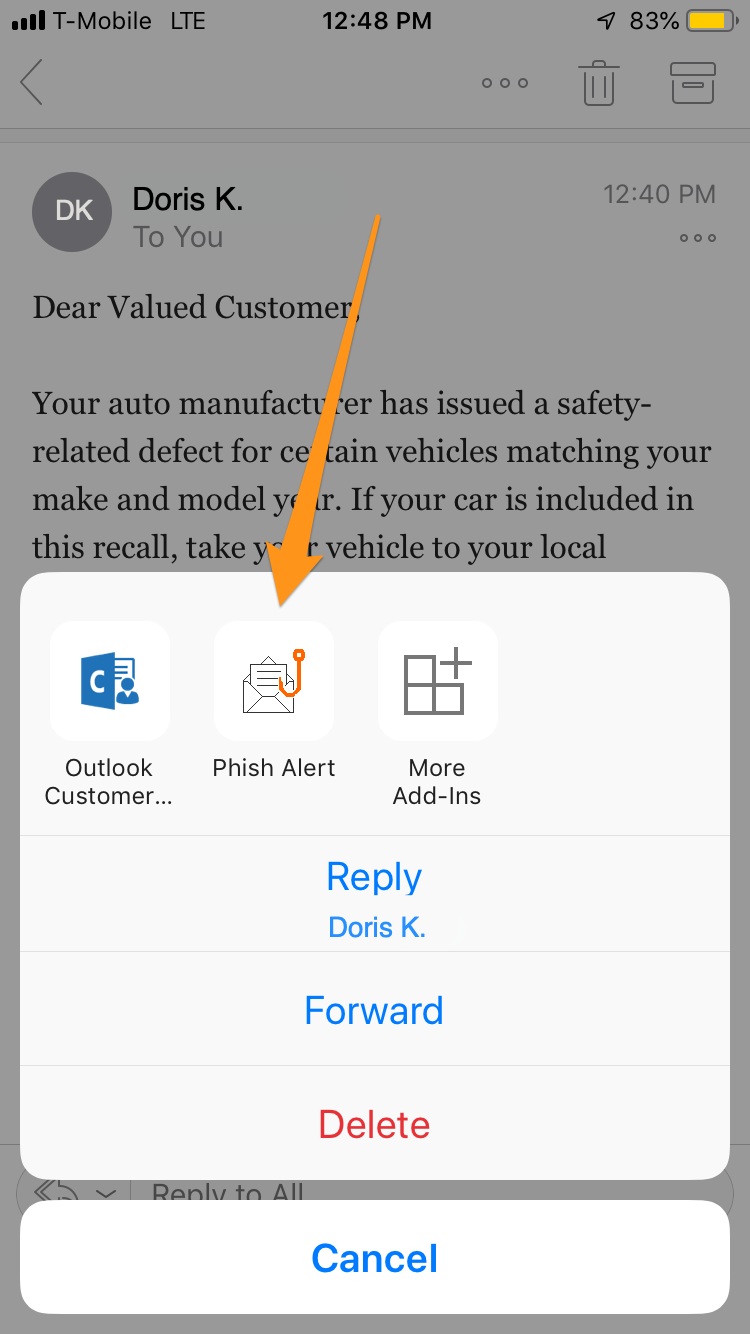The width and height of the screenshot is (750, 1334).
Task: Delete this email from the sheet
Action: click(x=374, y=1124)
